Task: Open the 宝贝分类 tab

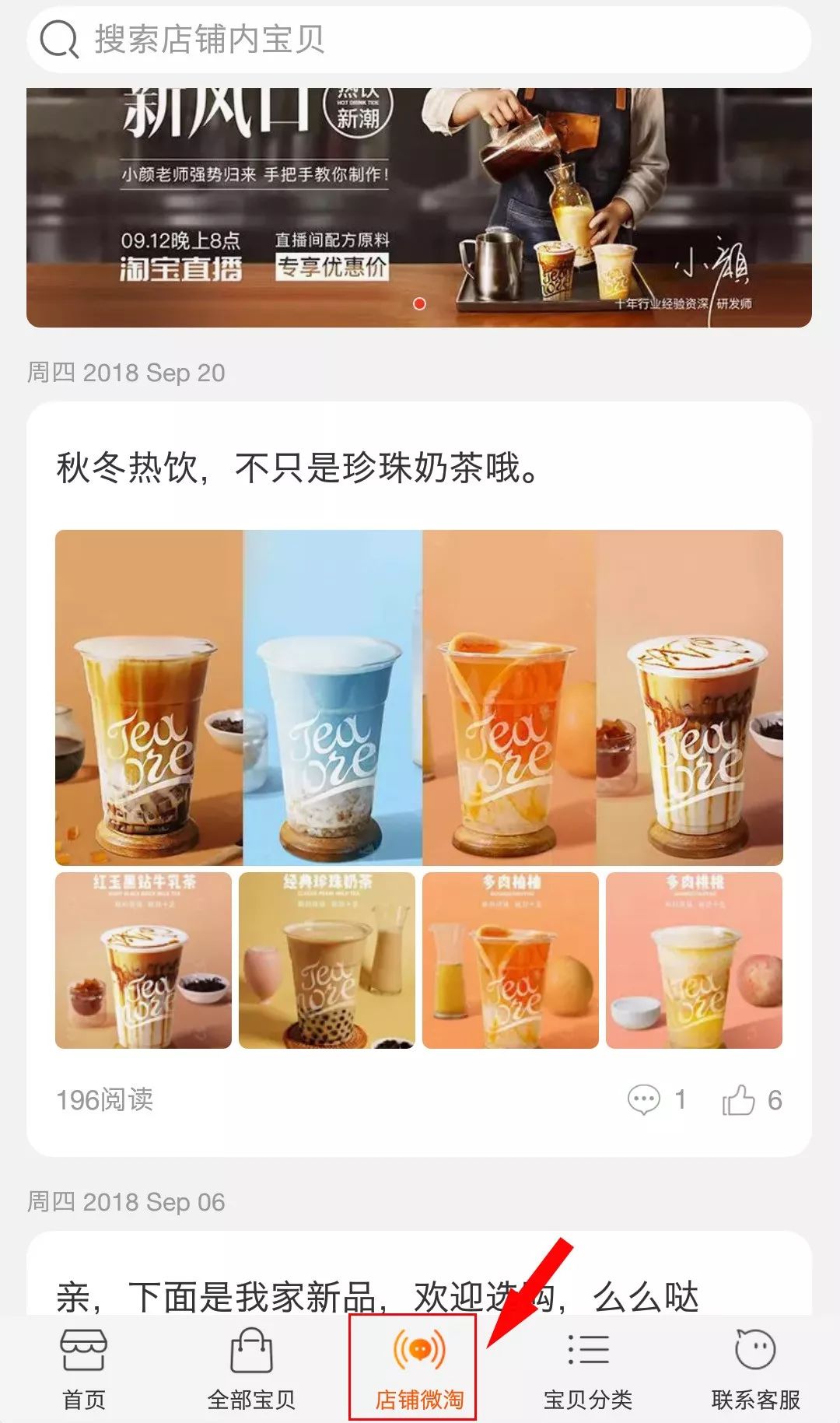Action: (x=587, y=1369)
